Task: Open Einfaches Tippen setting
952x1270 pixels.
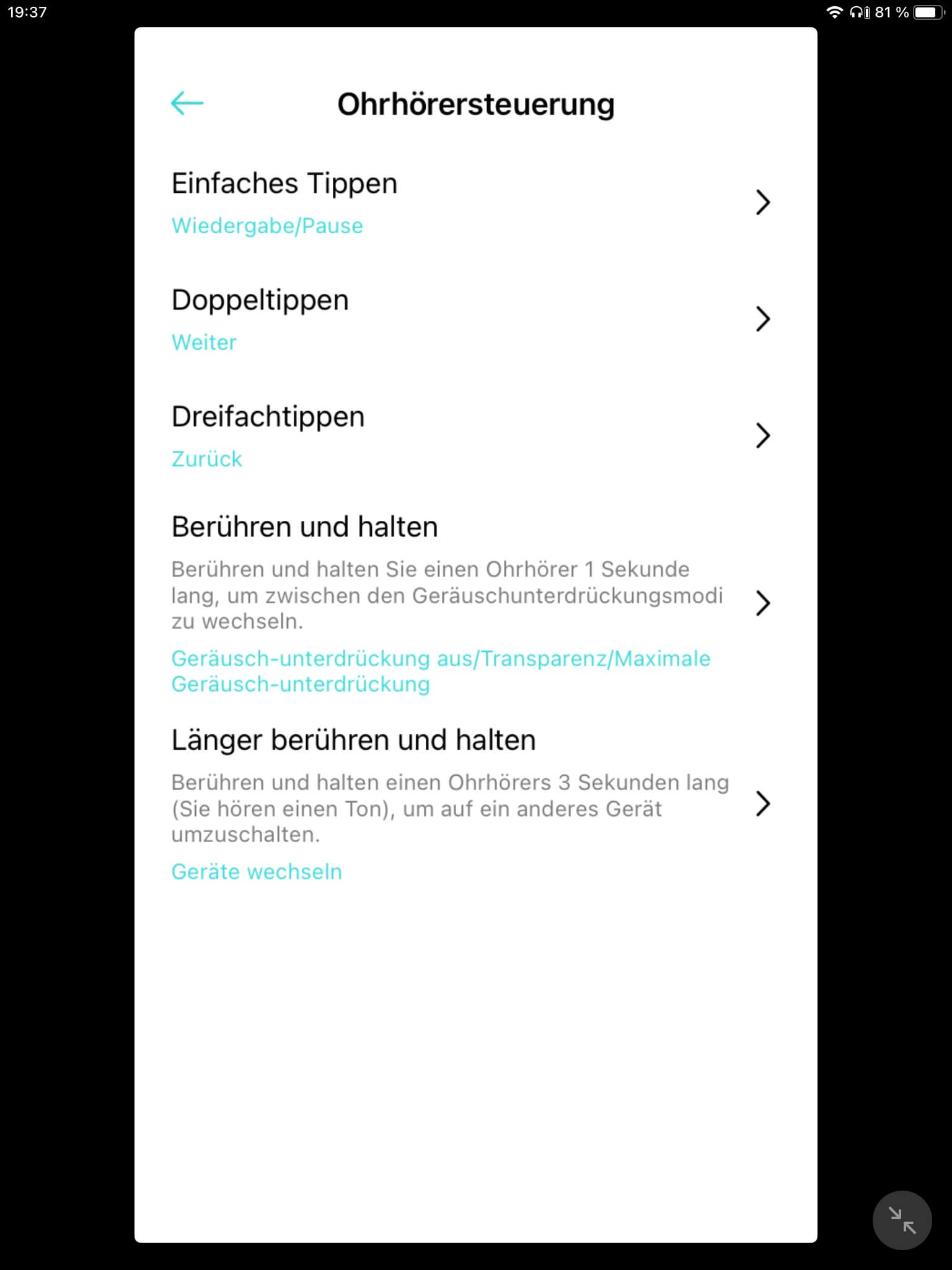Action: click(x=471, y=203)
